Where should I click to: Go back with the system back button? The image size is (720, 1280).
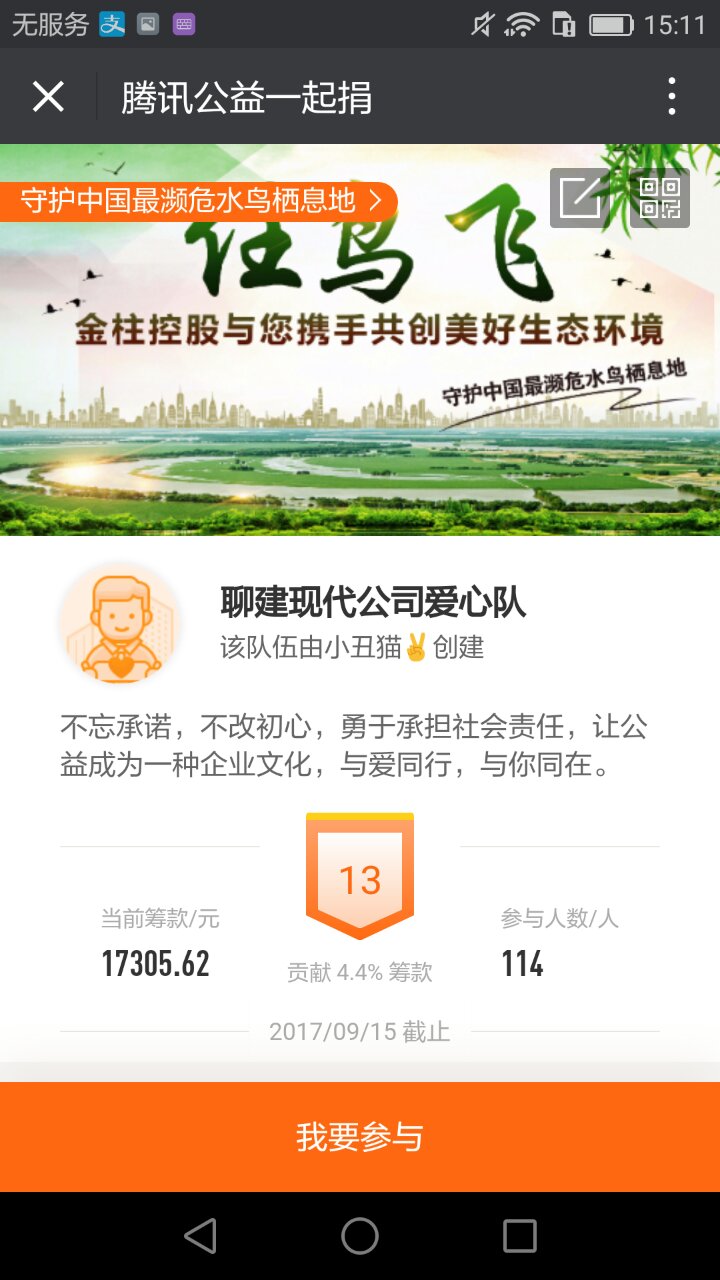(201, 1236)
